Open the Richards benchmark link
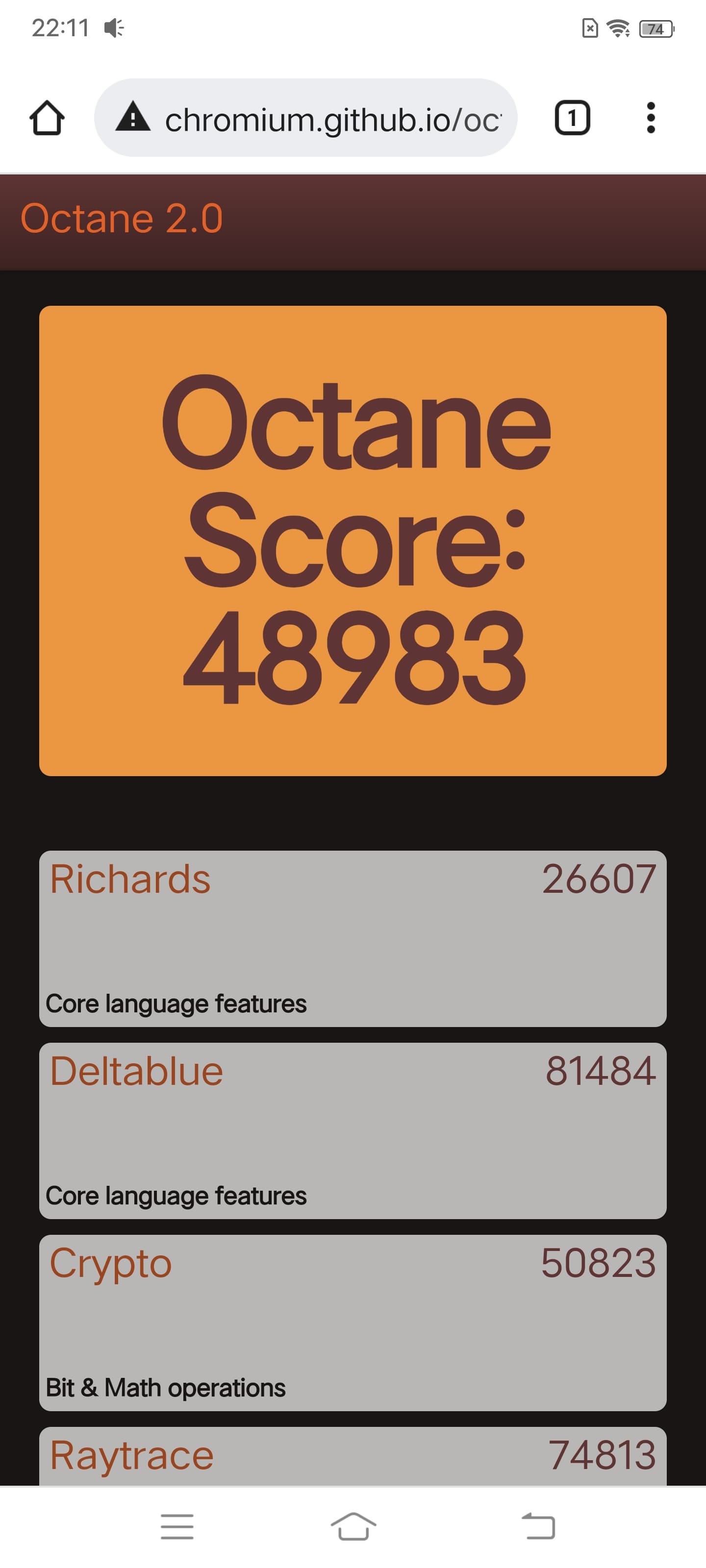This screenshot has width=706, height=1568. (x=130, y=879)
